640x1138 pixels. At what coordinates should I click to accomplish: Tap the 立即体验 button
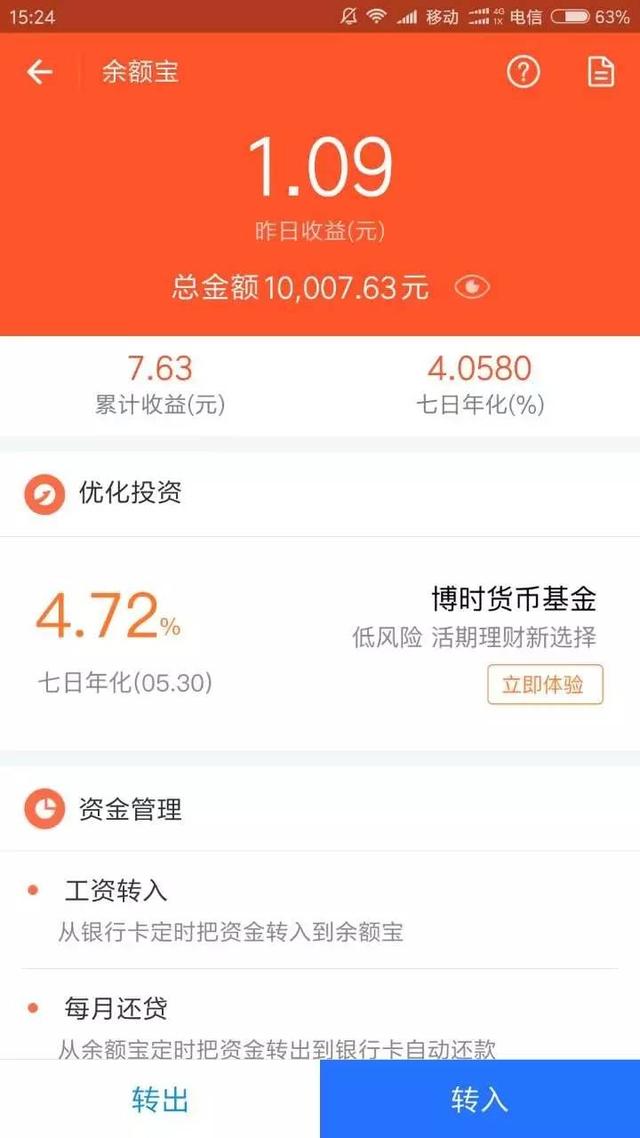[545, 685]
